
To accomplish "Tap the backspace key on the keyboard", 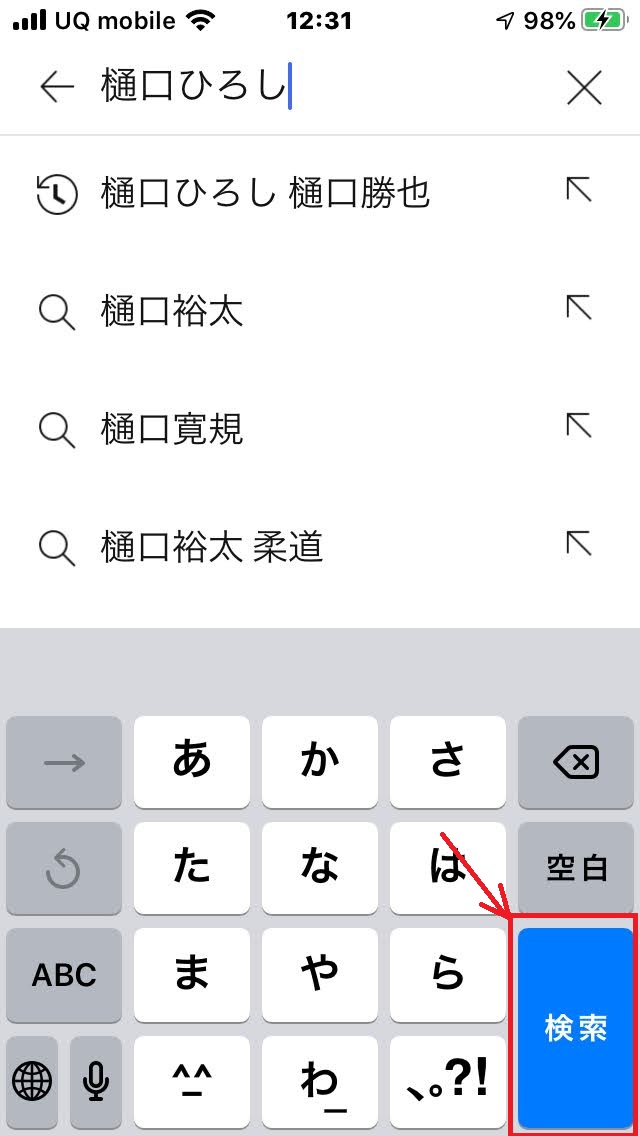I will tap(576, 762).
